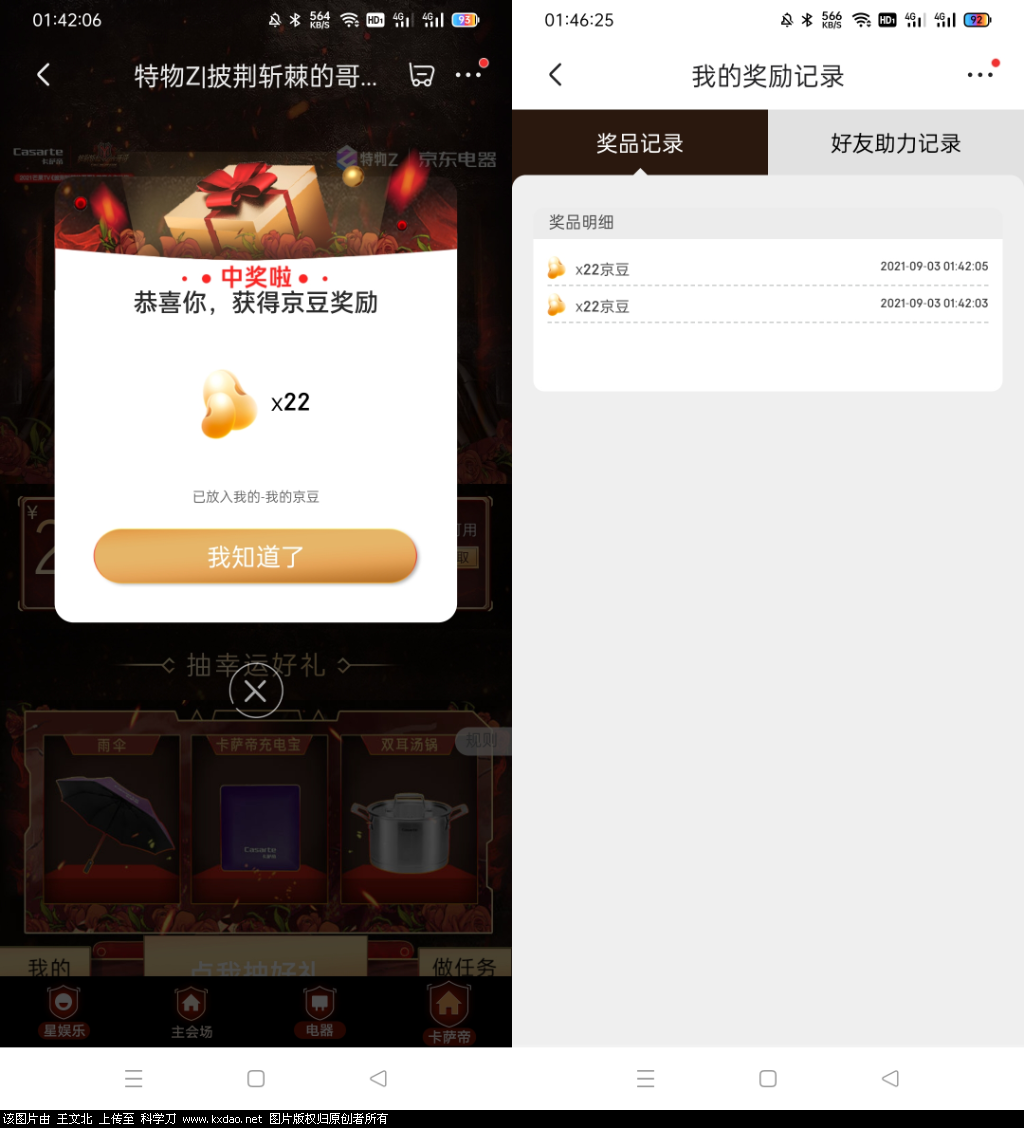Go back from the 特物Z activity page
Image resolution: width=1024 pixels, height=1128 pixels.
click(x=43, y=75)
